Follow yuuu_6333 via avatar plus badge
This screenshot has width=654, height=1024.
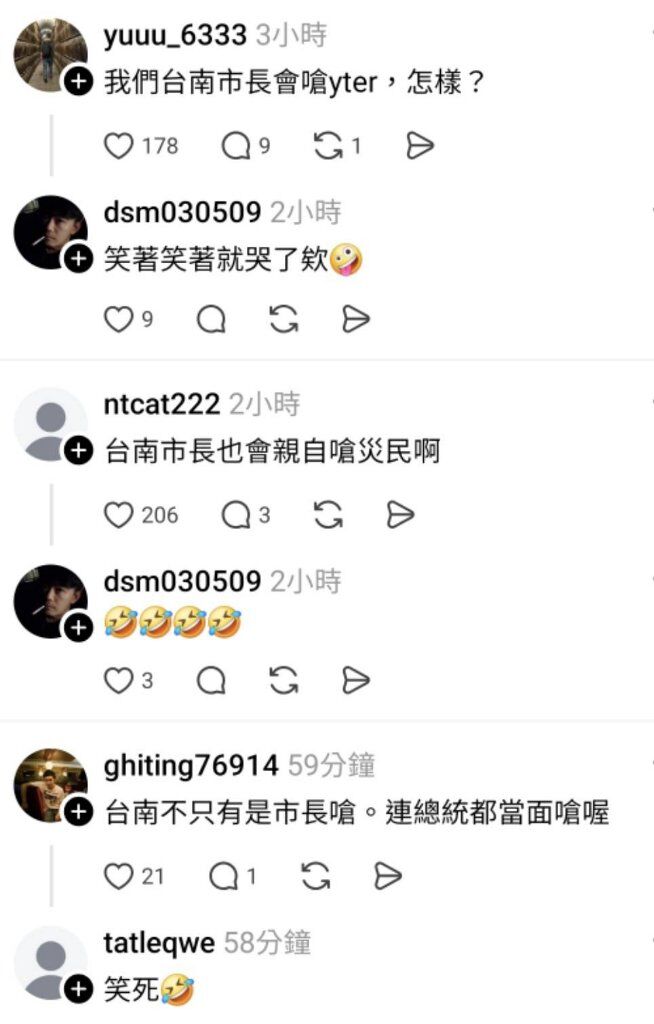tap(78, 82)
